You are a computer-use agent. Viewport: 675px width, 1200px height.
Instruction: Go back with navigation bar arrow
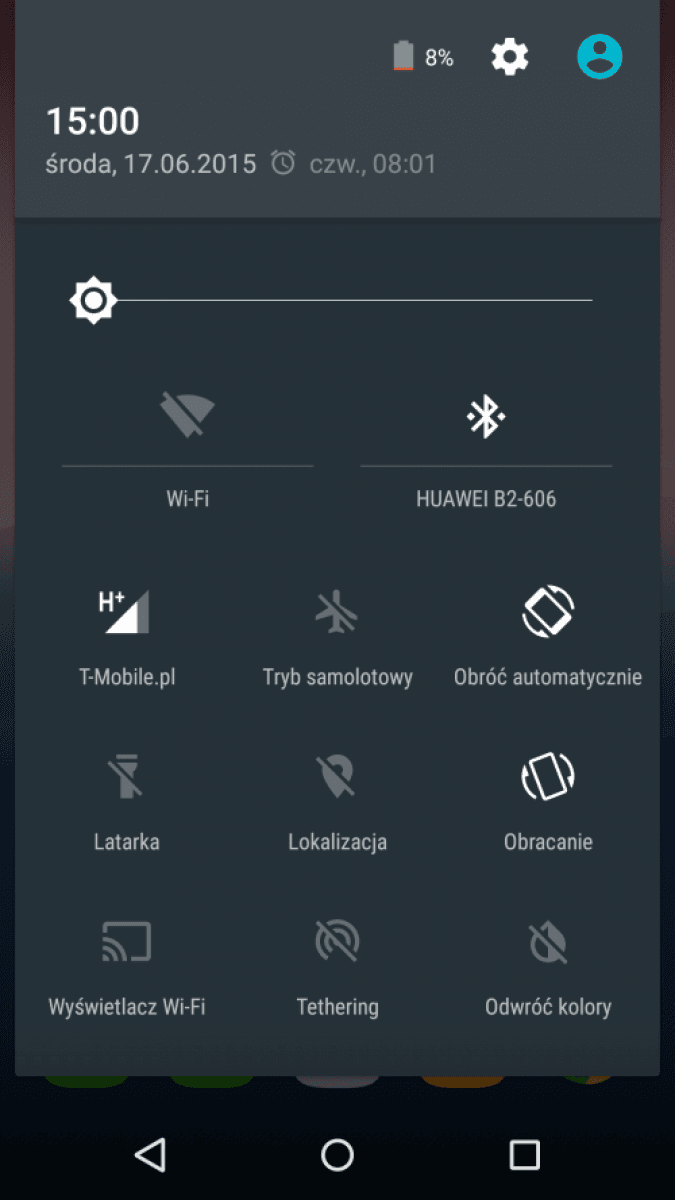[x=150, y=1155]
